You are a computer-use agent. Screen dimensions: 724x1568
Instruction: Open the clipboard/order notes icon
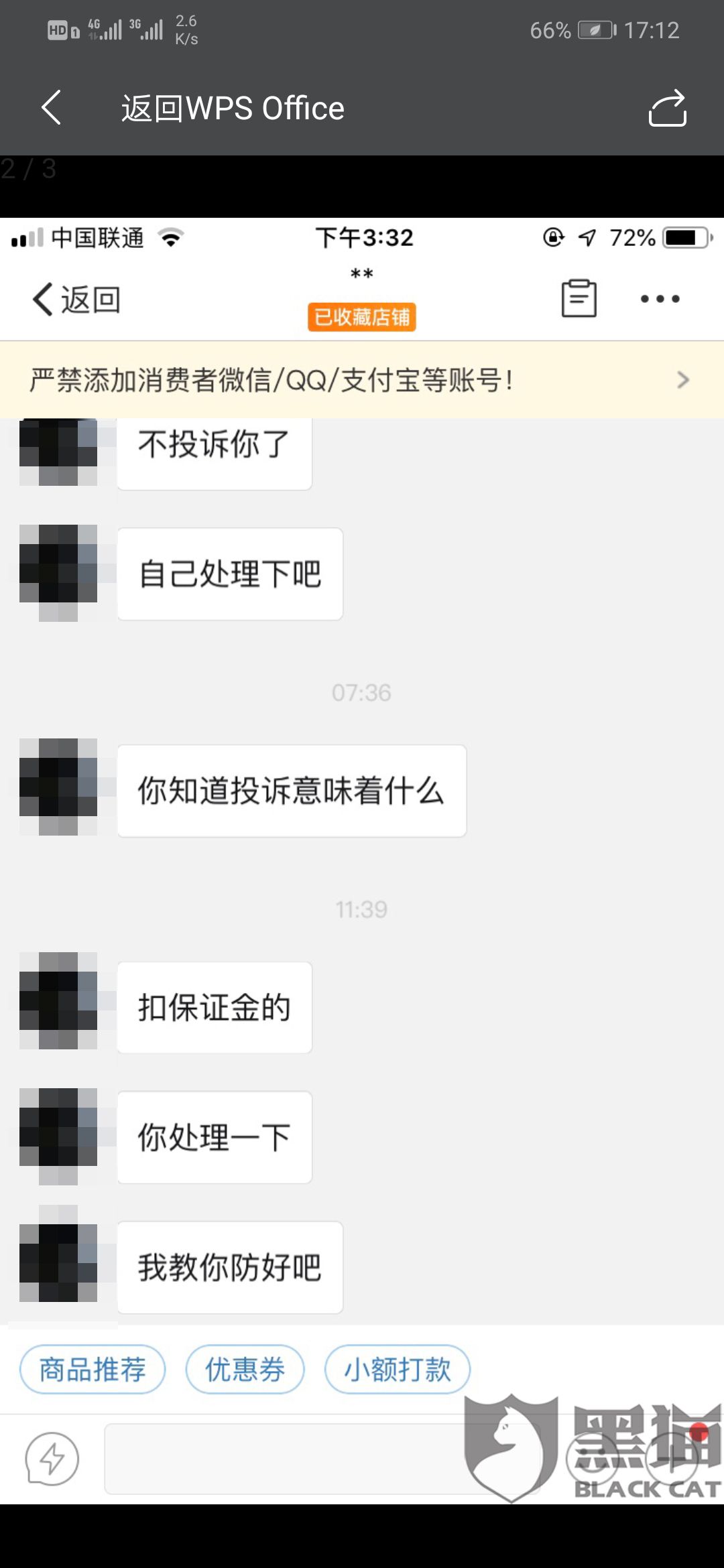(578, 300)
